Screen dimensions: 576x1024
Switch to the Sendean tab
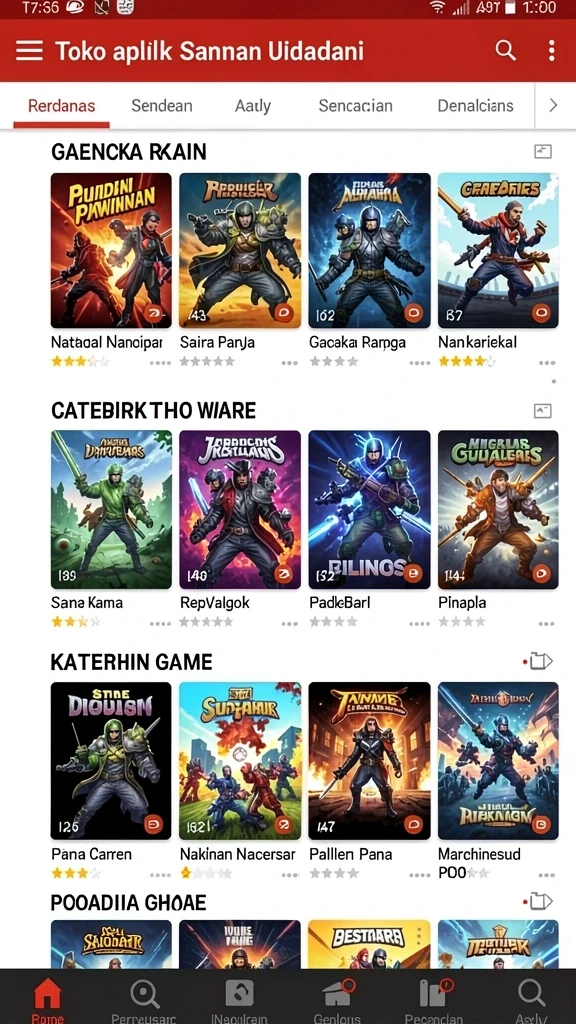coord(162,106)
